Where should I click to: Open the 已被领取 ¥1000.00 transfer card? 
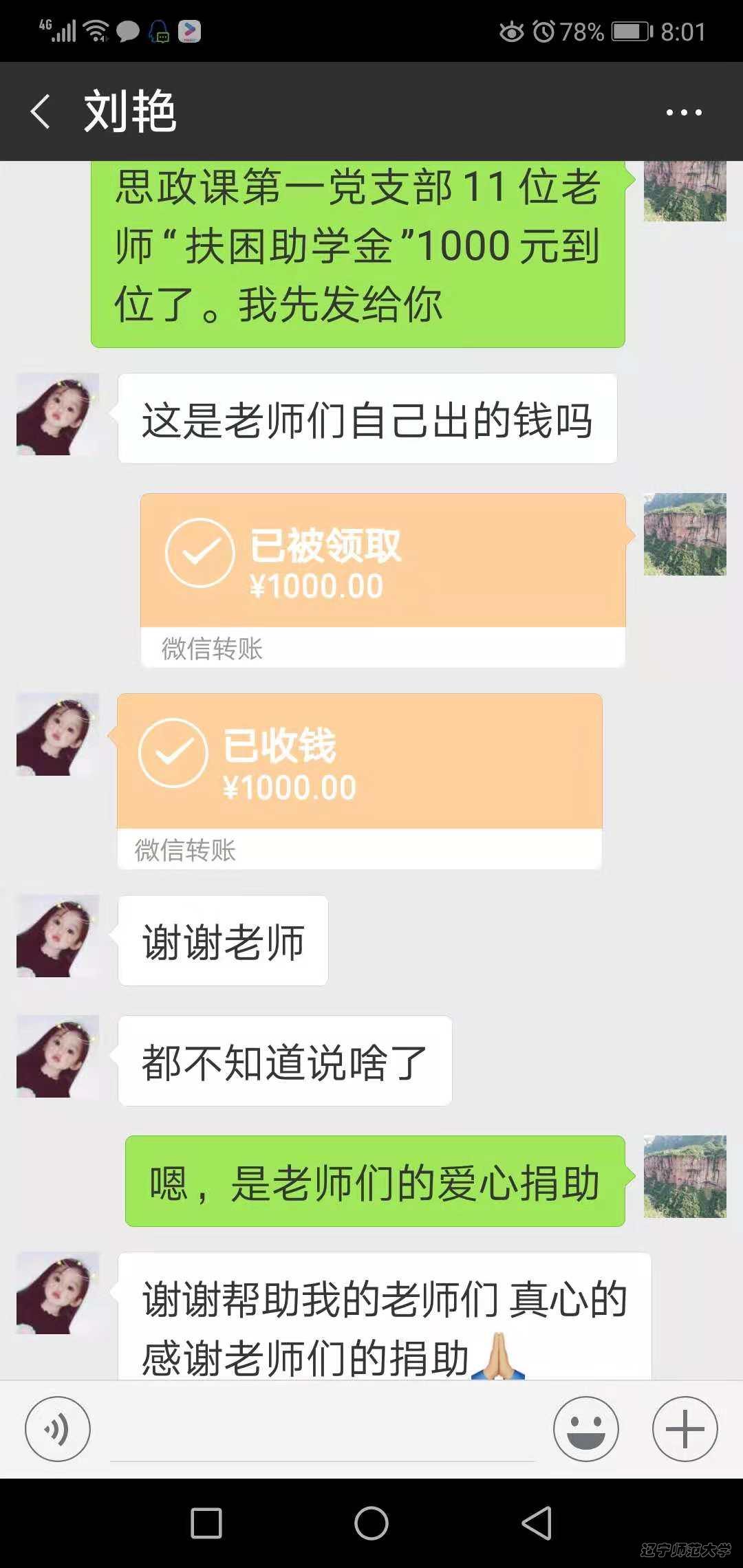383,579
